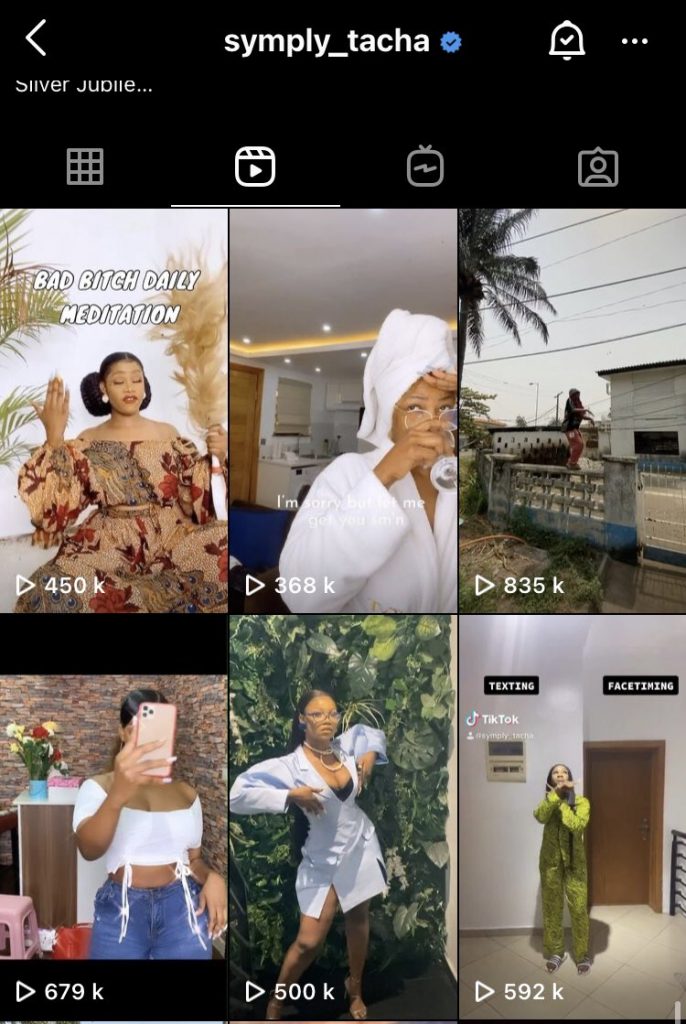This screenshot has width=686, height=1024.
Task: Open the tagged photos tab
Action: click(598, 167)
